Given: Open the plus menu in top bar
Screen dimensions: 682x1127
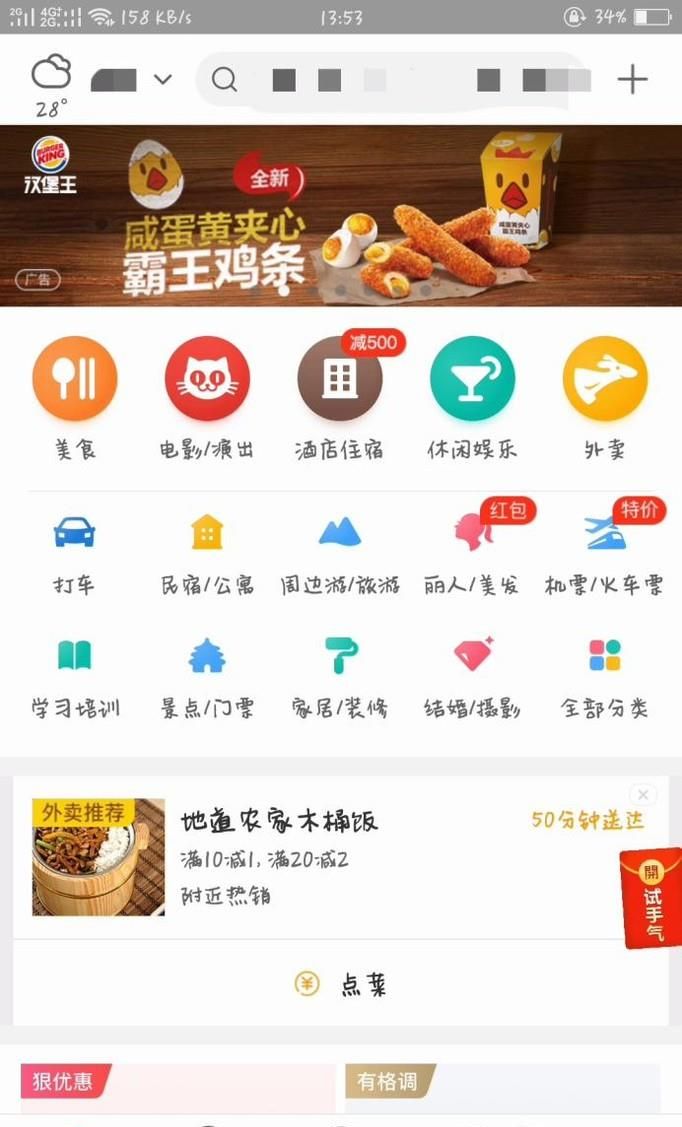Looking at the screenshot, I should click(632, 79).
